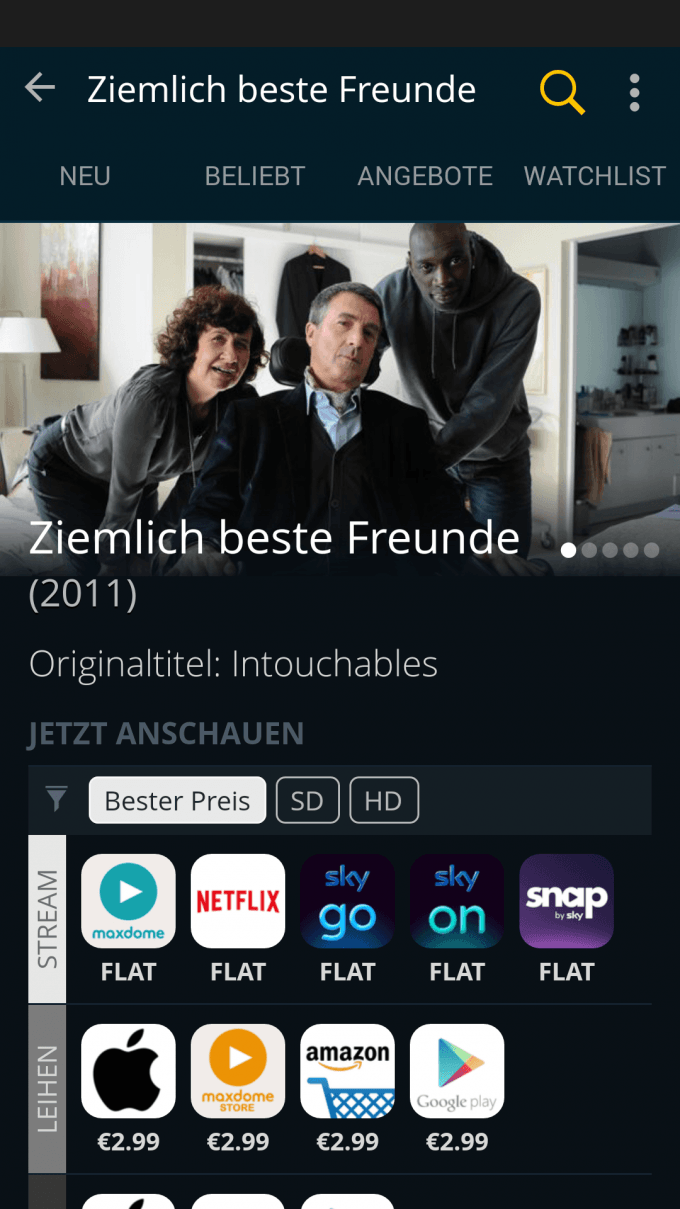Rent from Apple for €2.99
Screen dimensions: 680x1209
click(128, 1071)
